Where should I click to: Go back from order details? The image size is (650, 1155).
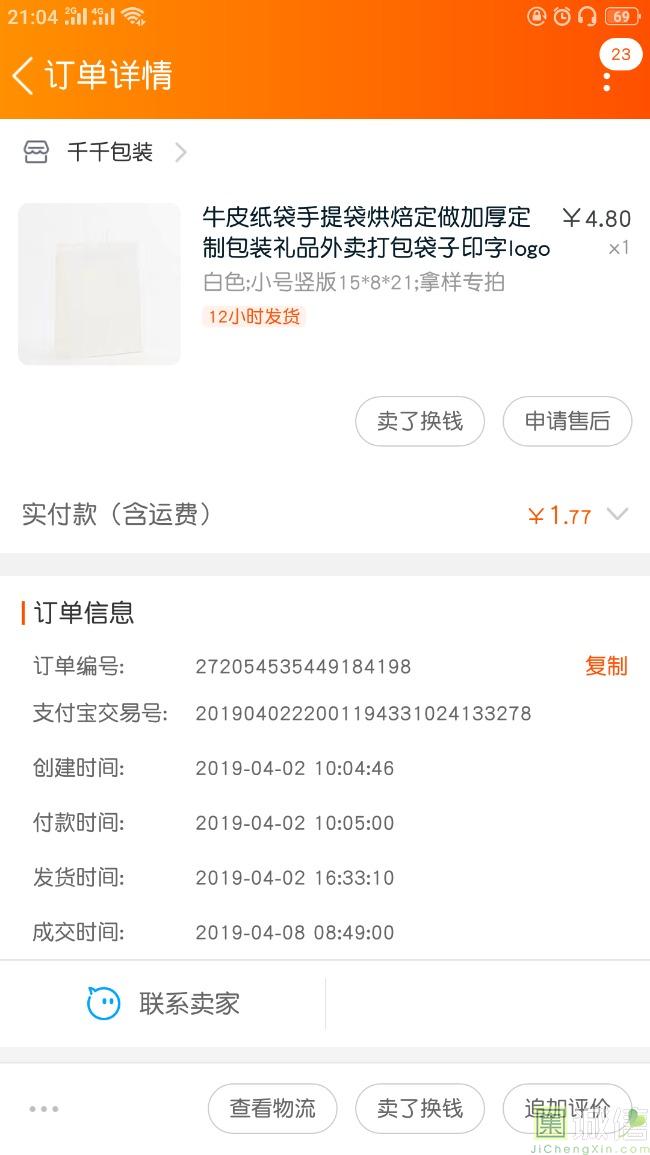(24, 76)
